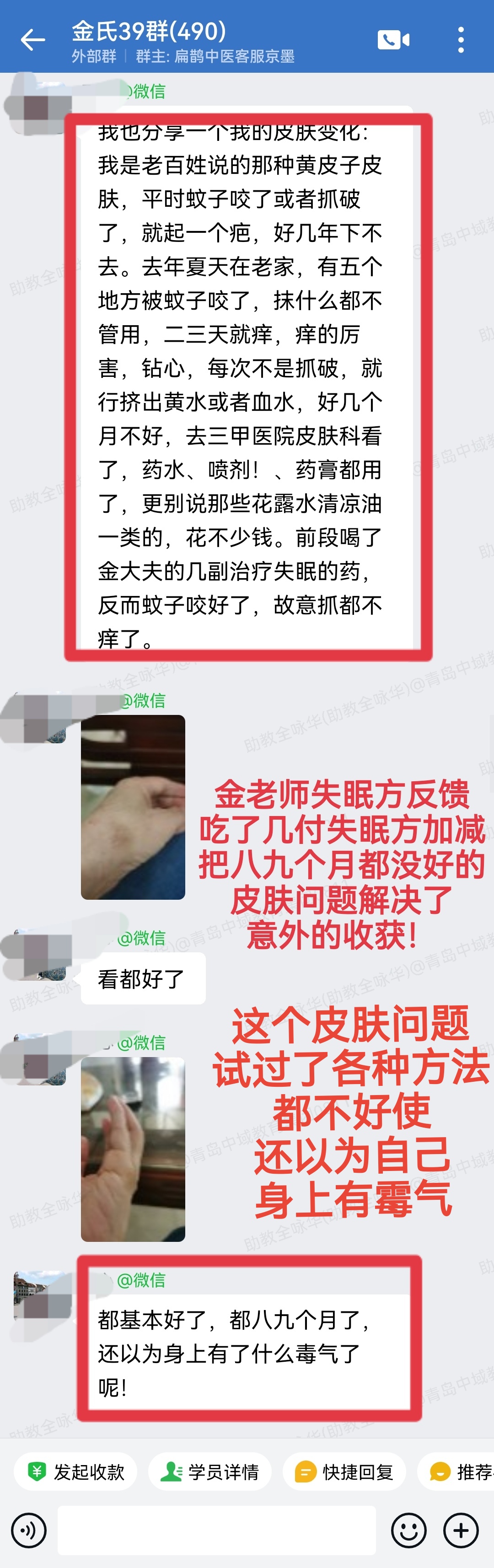Screen dimensions: 494x1568
Task: Open 学员详情
Action: pyautogui.click(x=210, y=1472)
